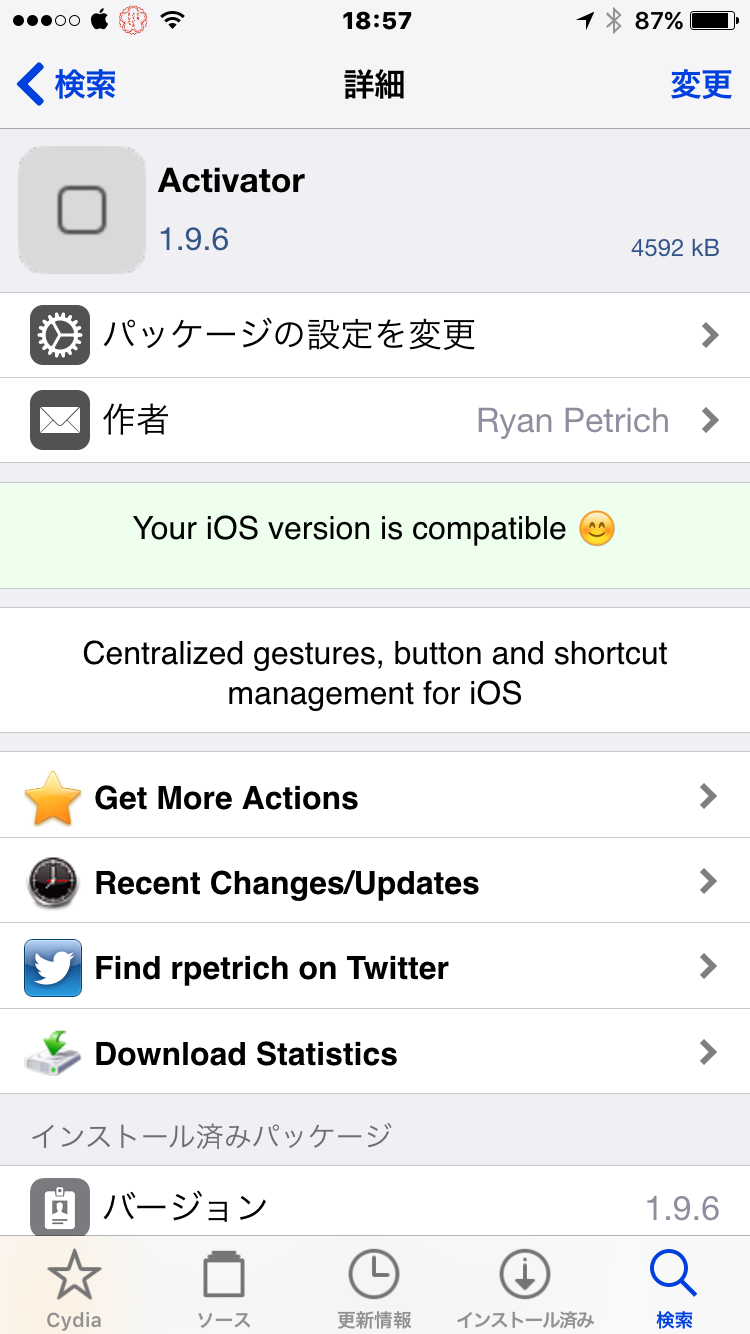This screenshot has height=1334, width=750.
Task: Open Find rpetrich on Twitter
Action: [375, 967]
